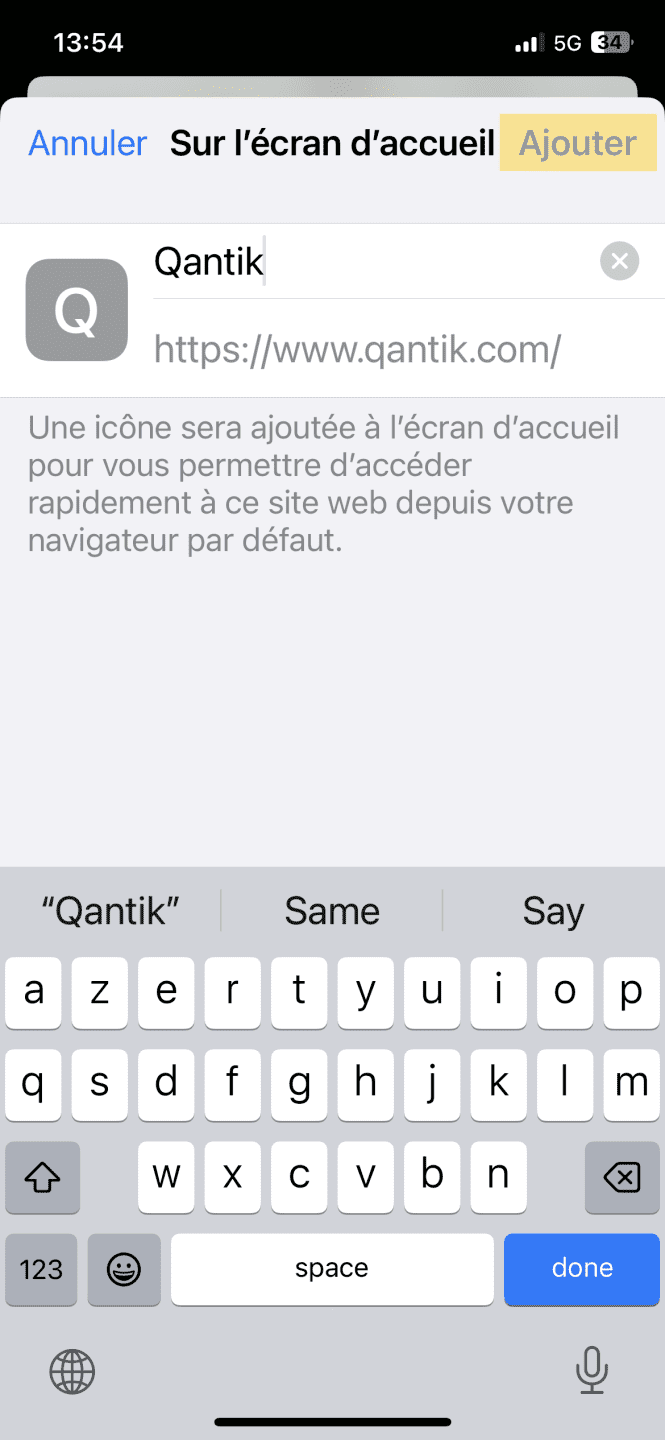Confirm by tapping Ajouter
This screenshot has width=665, height=1440.
578,143
